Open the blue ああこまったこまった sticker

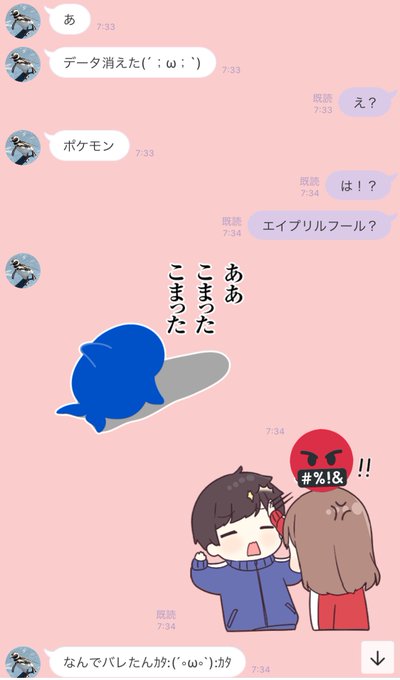pyautogui.click(x=150, y=346)
